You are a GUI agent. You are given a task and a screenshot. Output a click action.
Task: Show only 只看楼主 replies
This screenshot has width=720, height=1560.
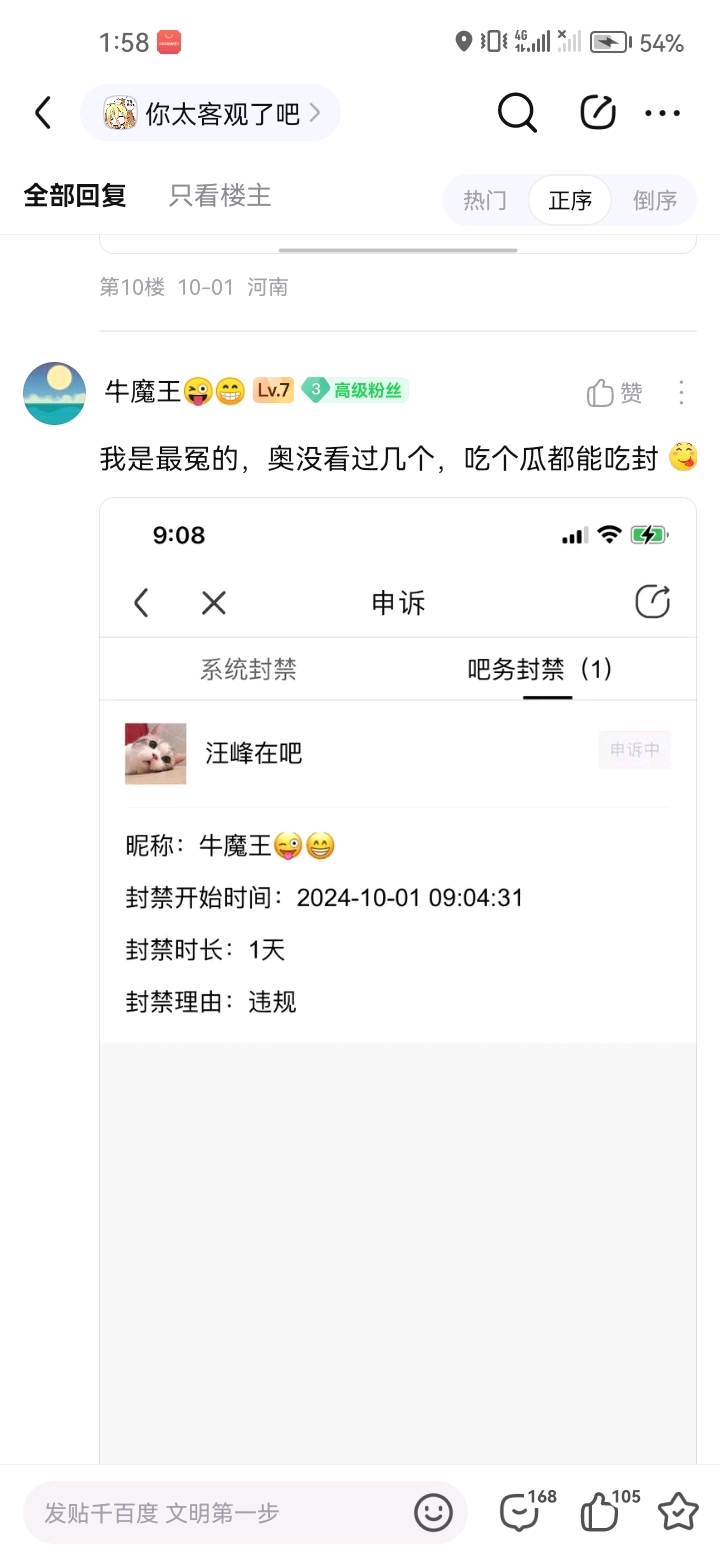pyautogui.click(x=220, y=195)
